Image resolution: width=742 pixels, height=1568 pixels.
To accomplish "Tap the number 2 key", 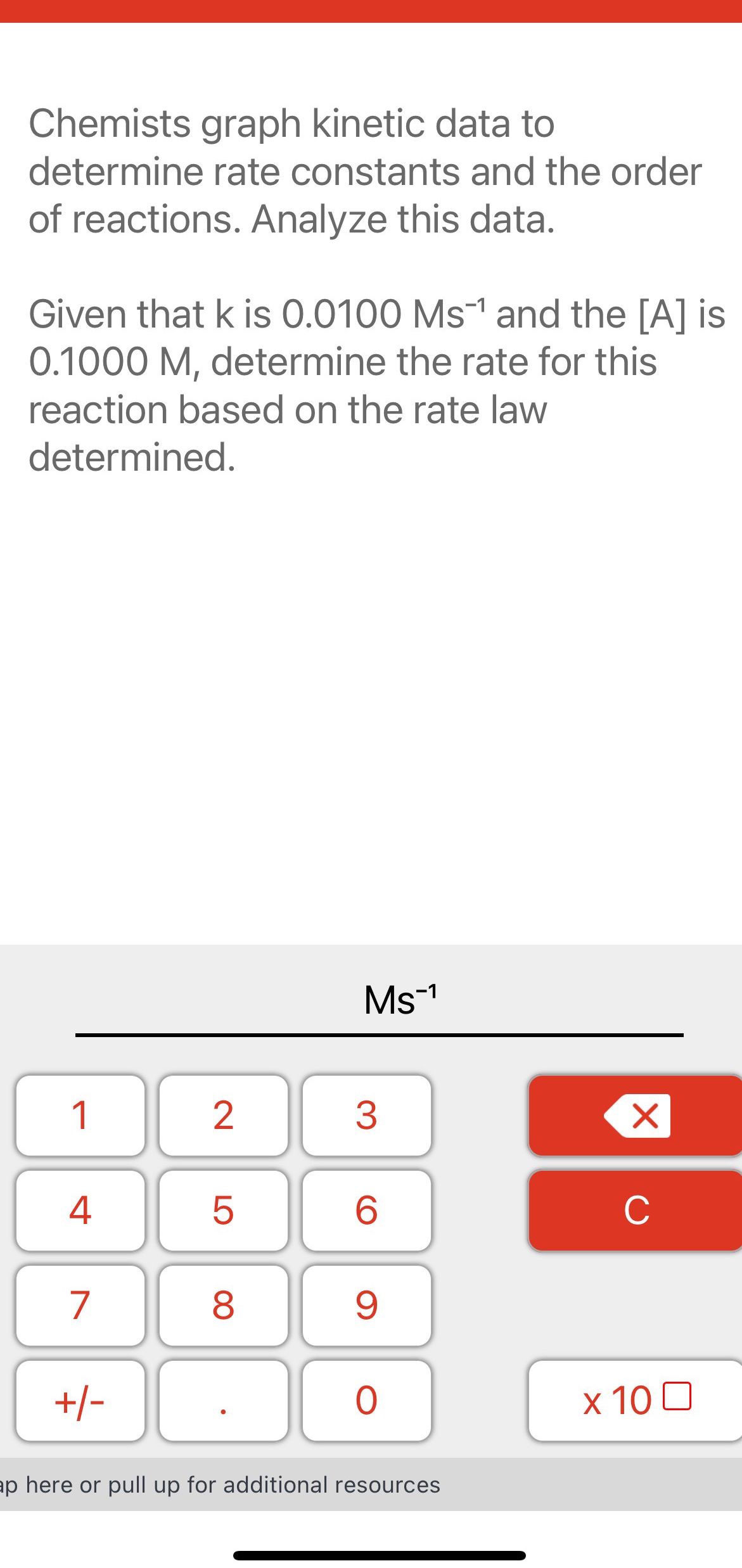I will (223, 1115).
